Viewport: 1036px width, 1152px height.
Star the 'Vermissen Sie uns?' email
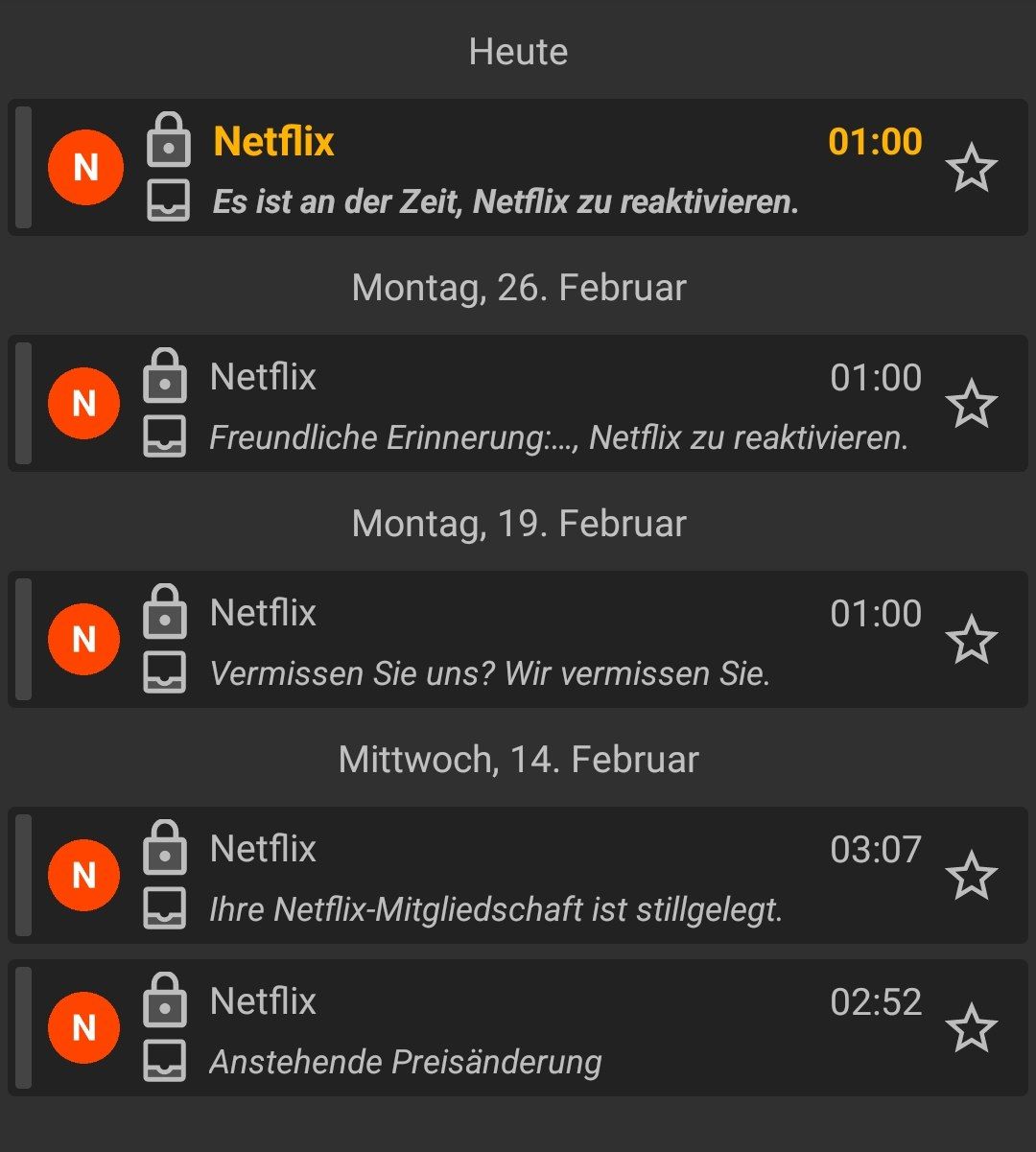tap(971, 640)
